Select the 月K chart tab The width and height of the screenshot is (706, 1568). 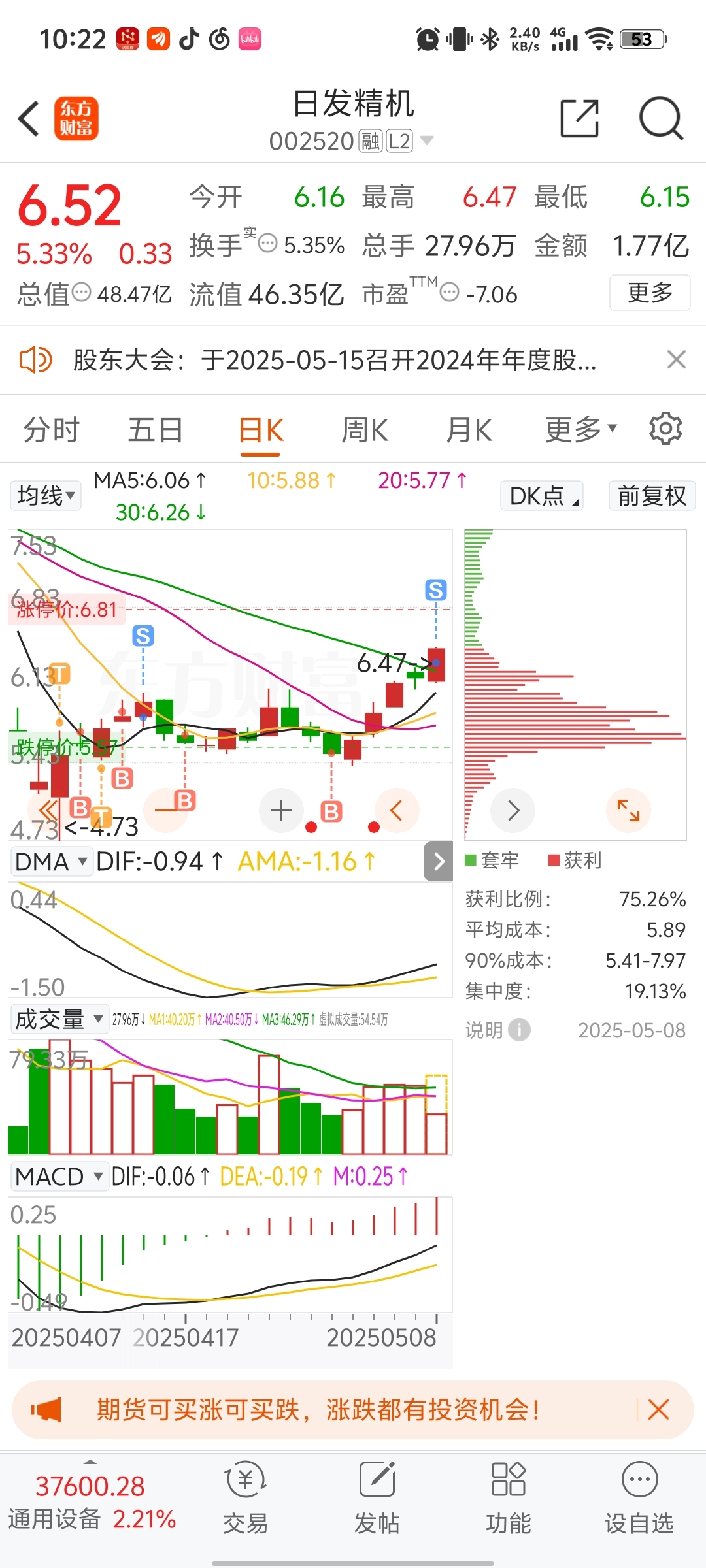pyautogui.click(x=469, y=431)
